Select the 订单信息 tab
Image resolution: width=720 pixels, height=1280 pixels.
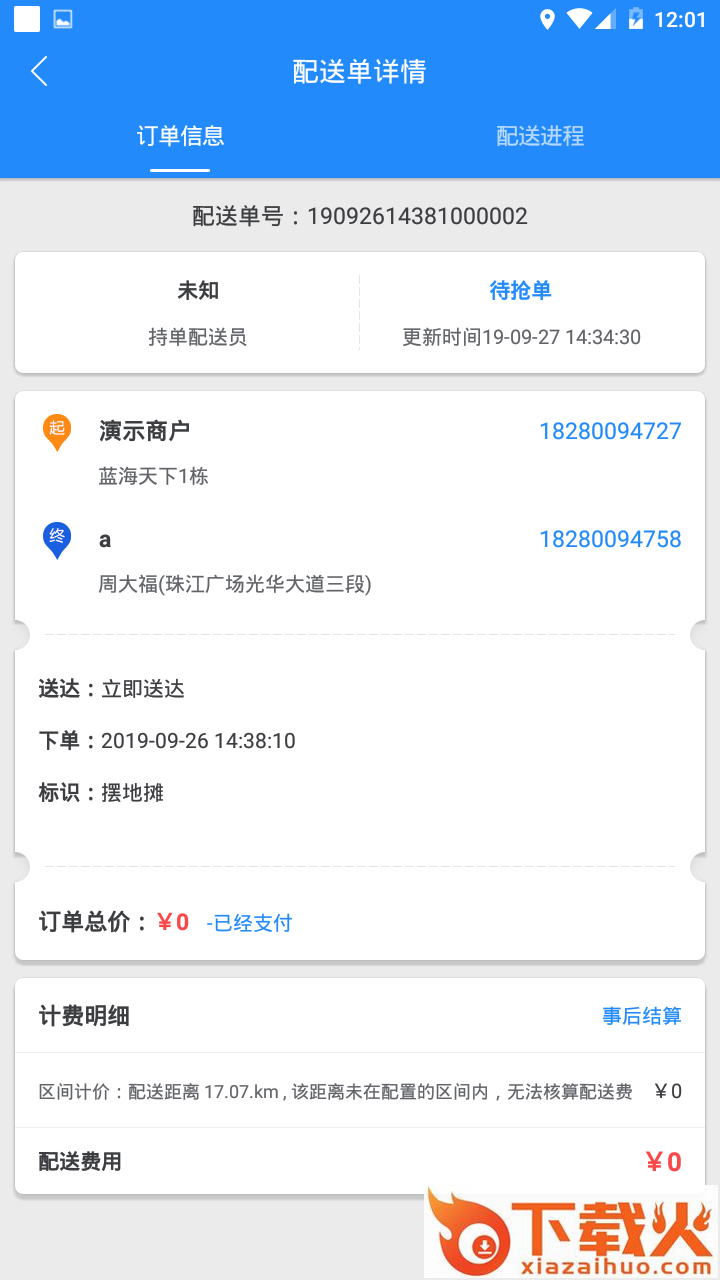point(180,136)
